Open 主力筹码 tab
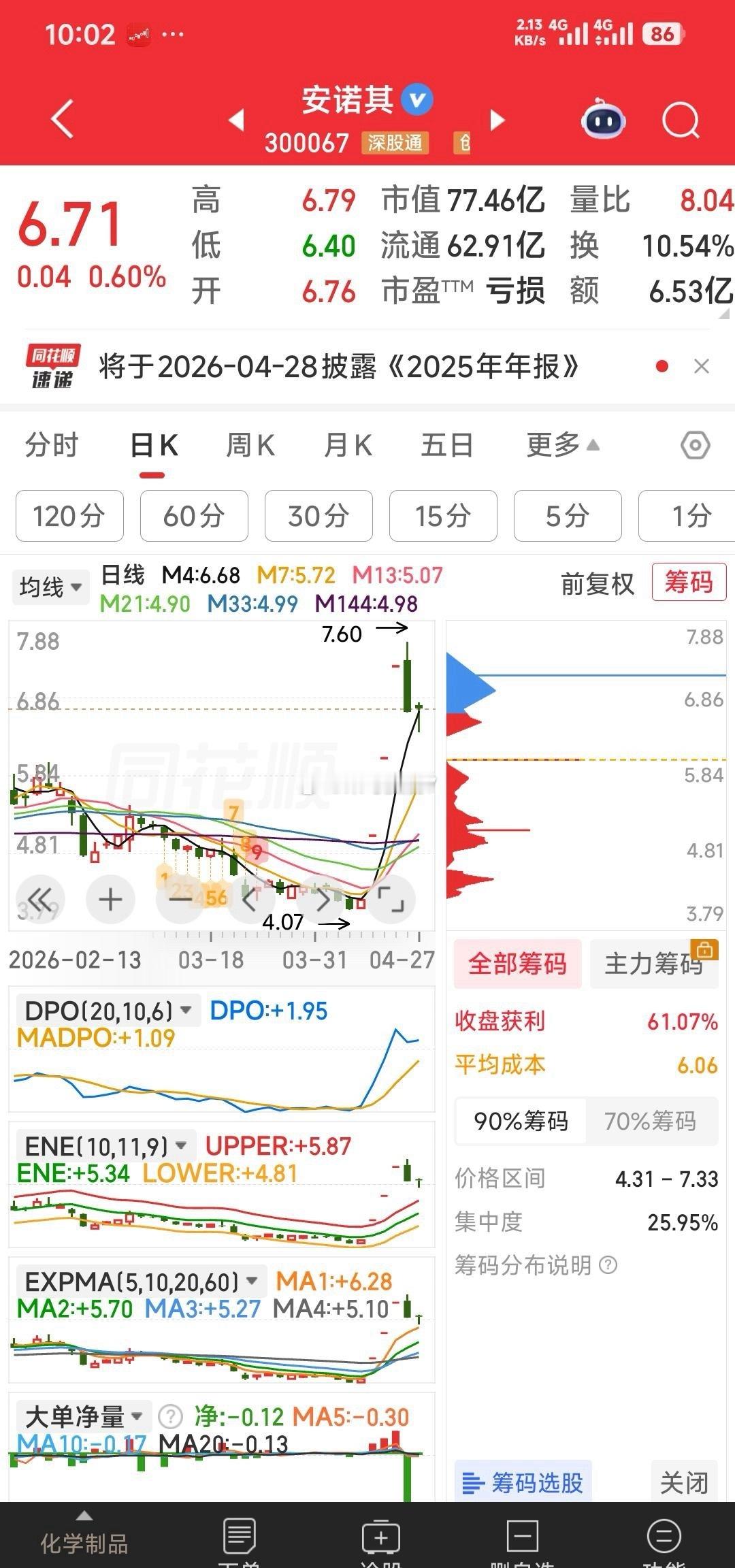Screen dimensions: 735x1568 [x=654, y=964]
